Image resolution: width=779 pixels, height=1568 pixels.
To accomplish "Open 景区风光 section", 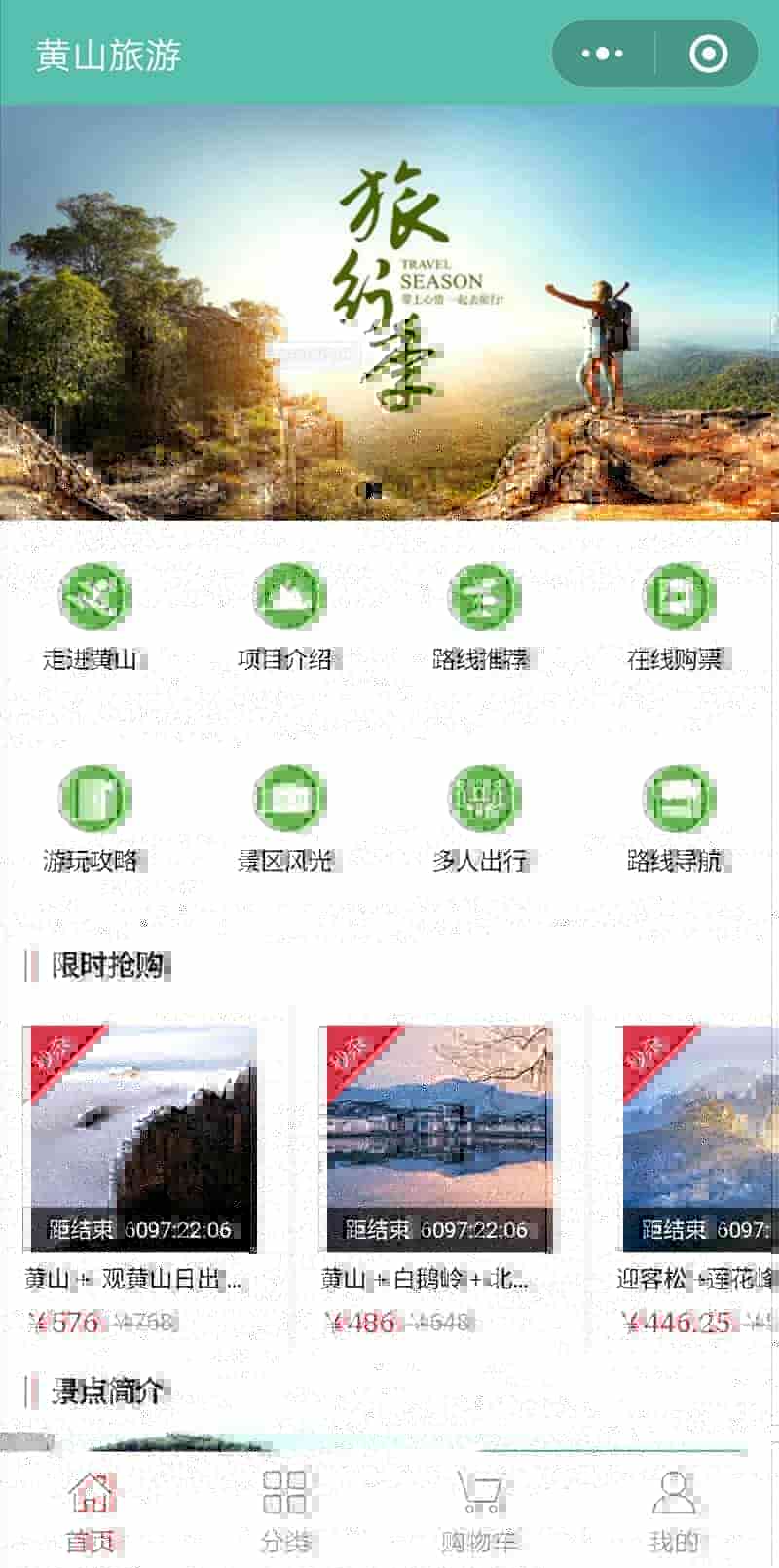I will tap(287, 816).
